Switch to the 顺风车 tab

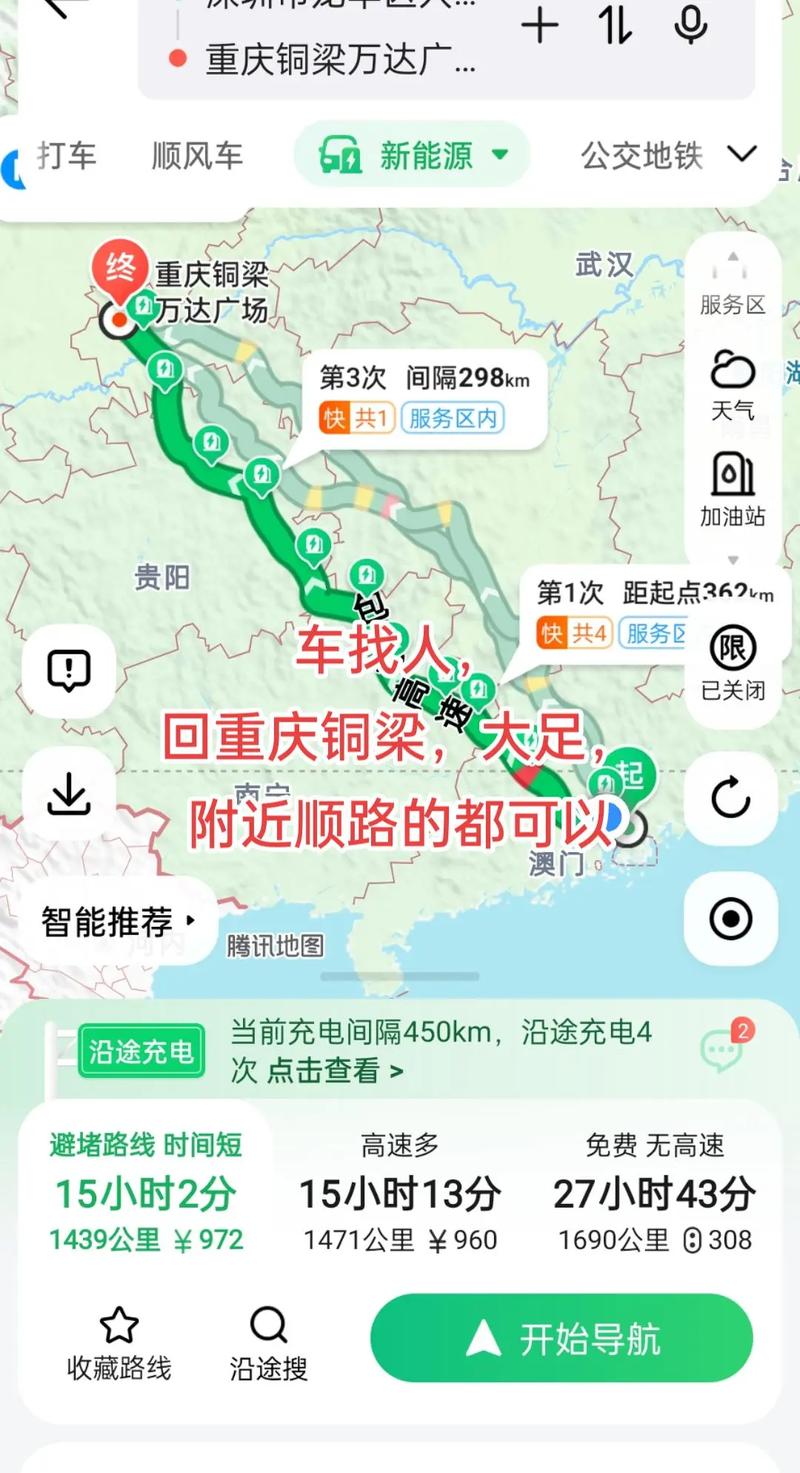pyautogui.click(x=196, y=154)
